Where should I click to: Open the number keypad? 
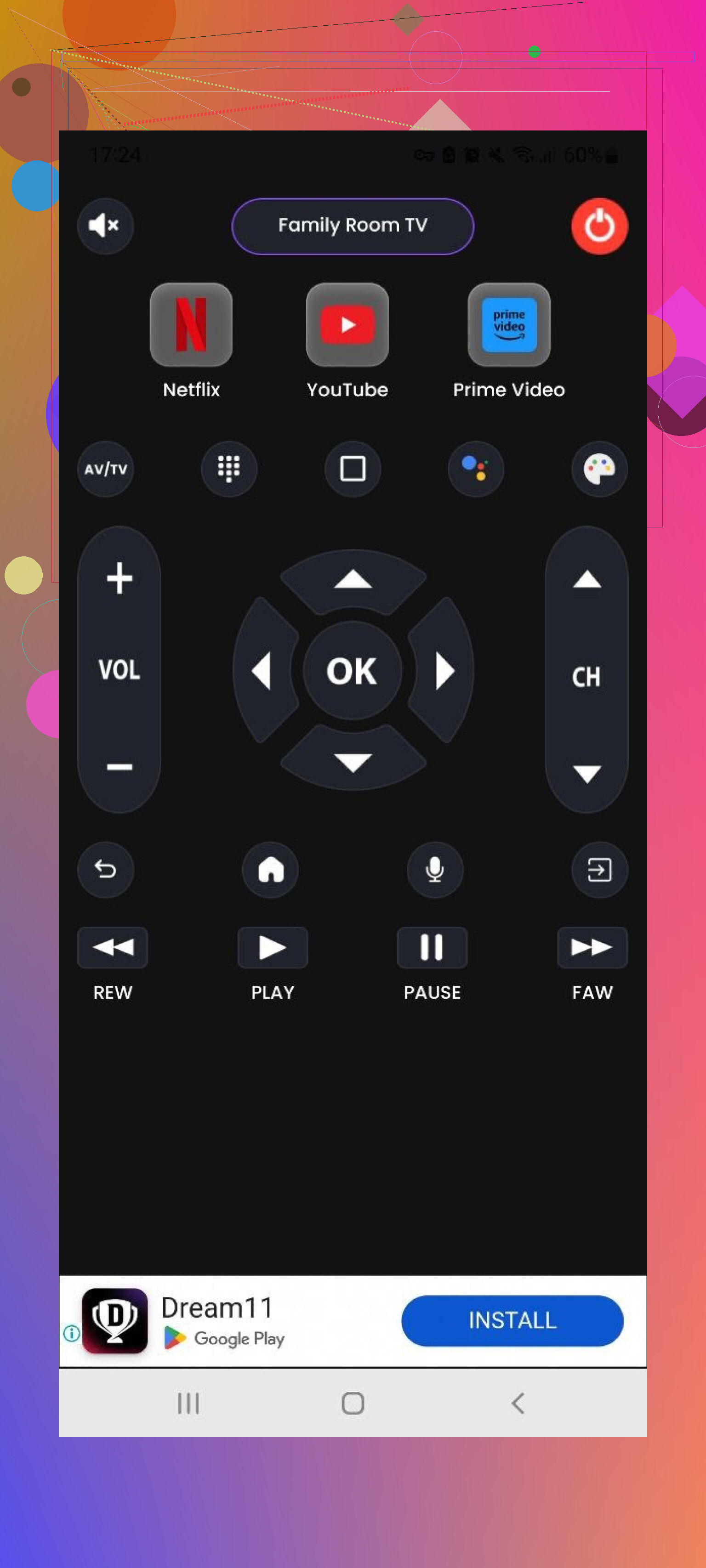coord(229,469)
